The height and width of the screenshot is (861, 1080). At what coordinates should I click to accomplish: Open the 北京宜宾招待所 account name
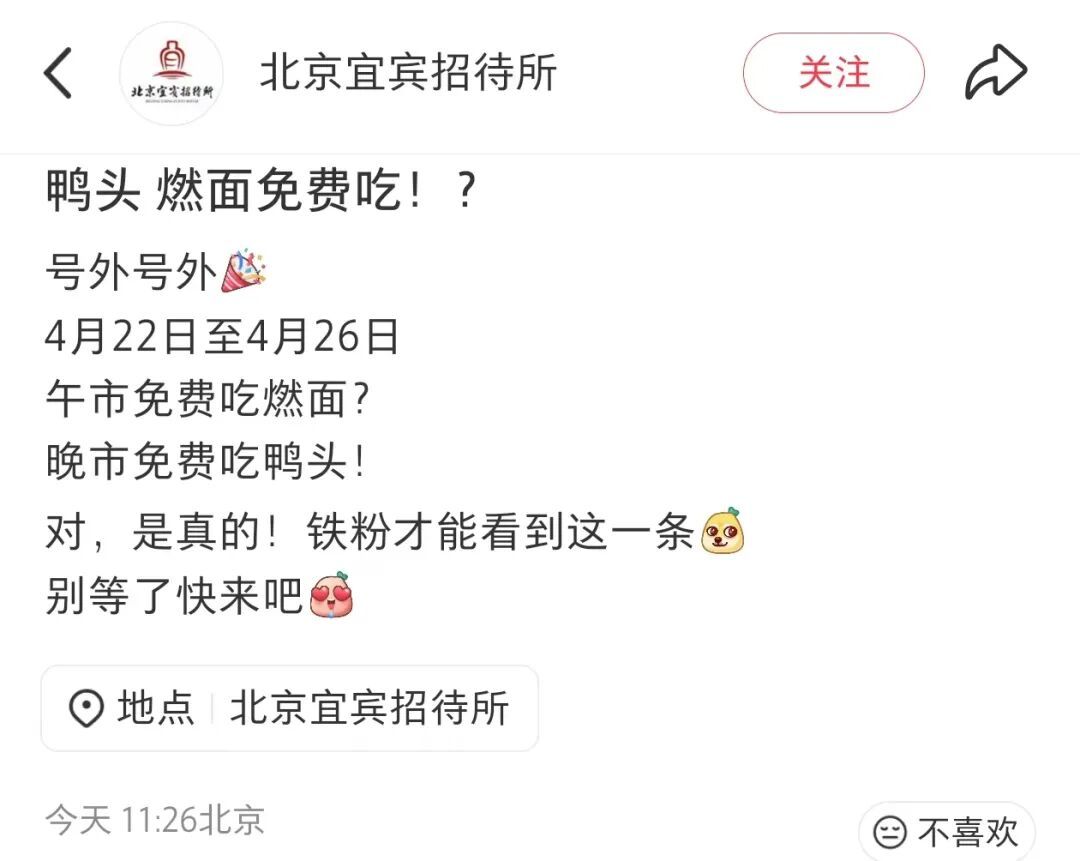point(408,74)
